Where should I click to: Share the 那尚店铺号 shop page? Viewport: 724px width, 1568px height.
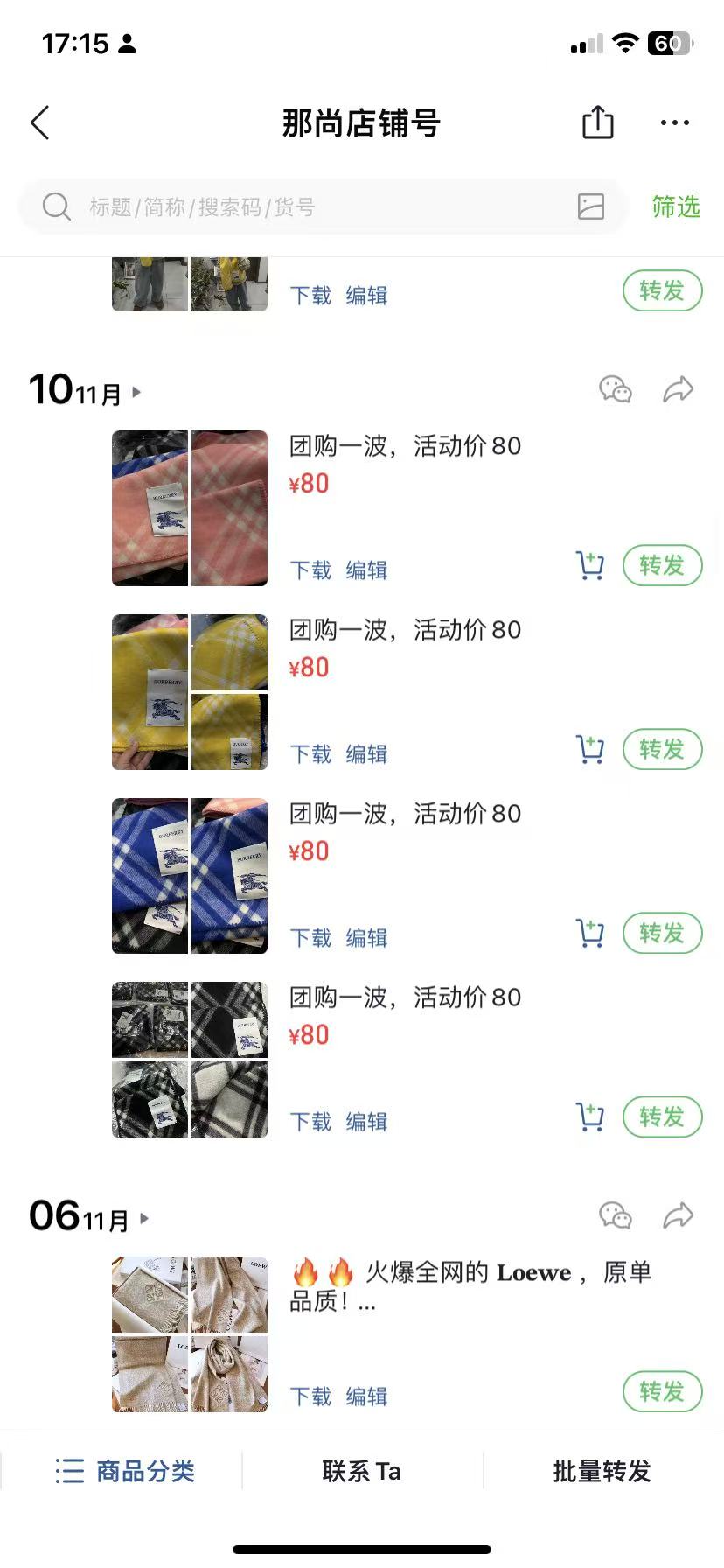(x=598, y=122)
